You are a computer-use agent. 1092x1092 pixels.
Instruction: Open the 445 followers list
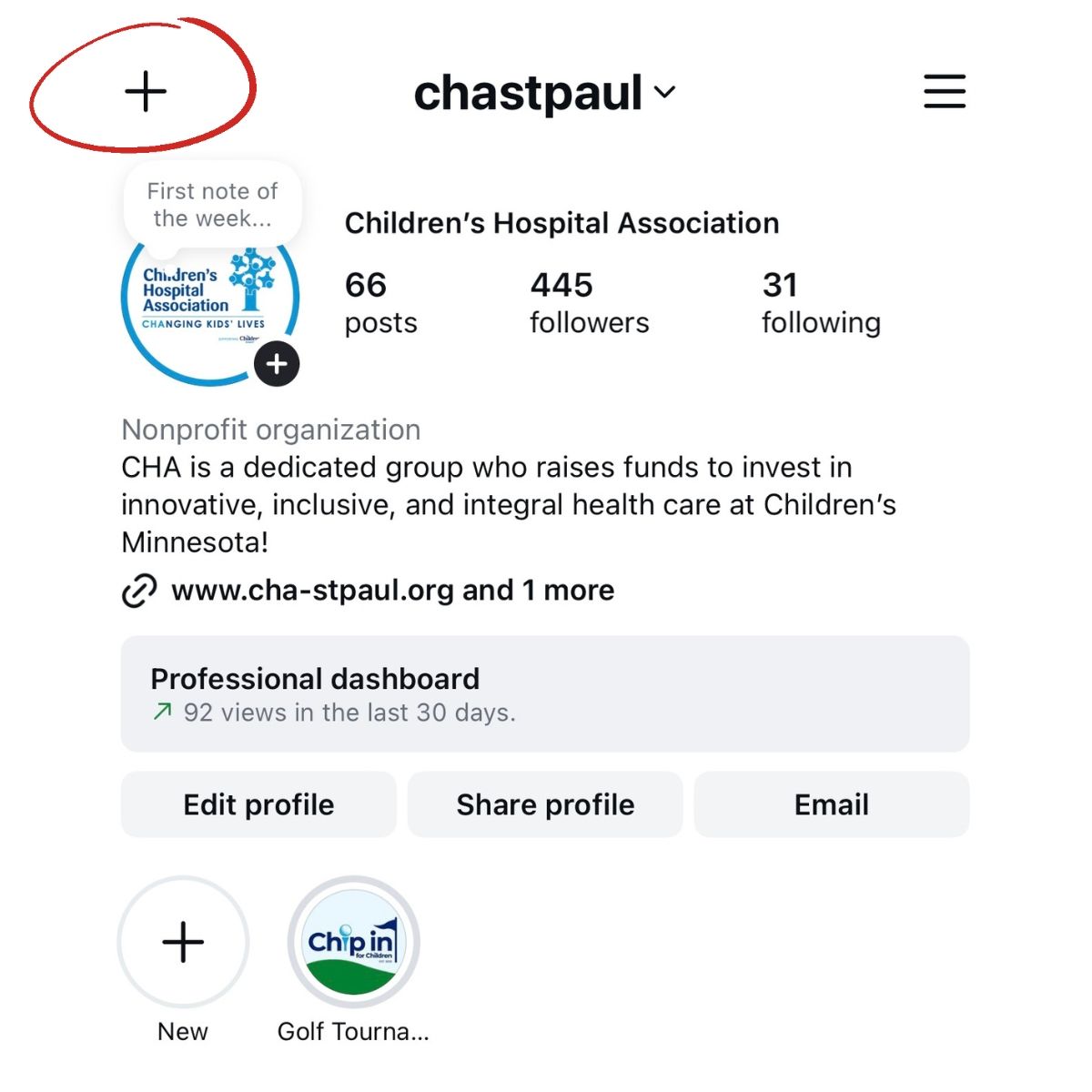coord(590,303)
